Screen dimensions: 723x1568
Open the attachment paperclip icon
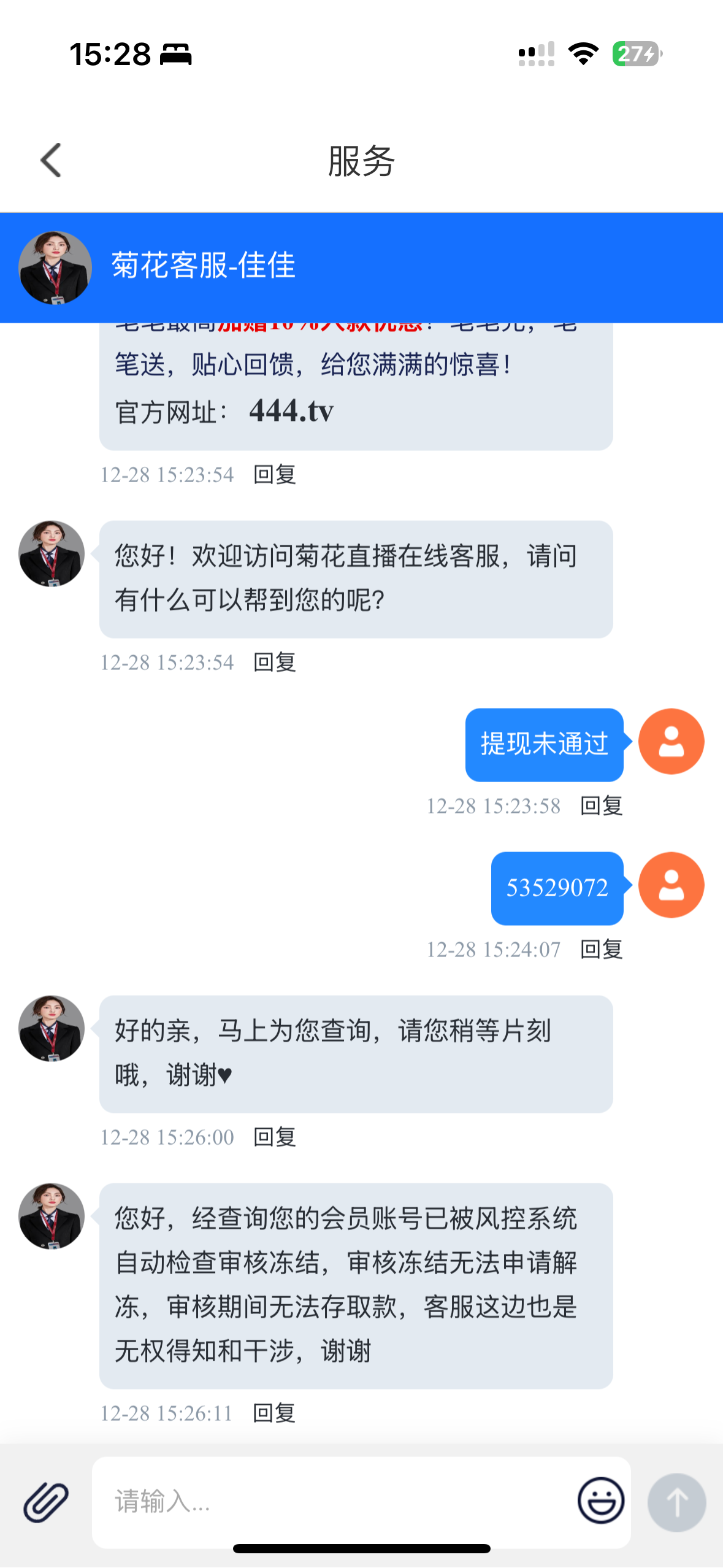46,1502
